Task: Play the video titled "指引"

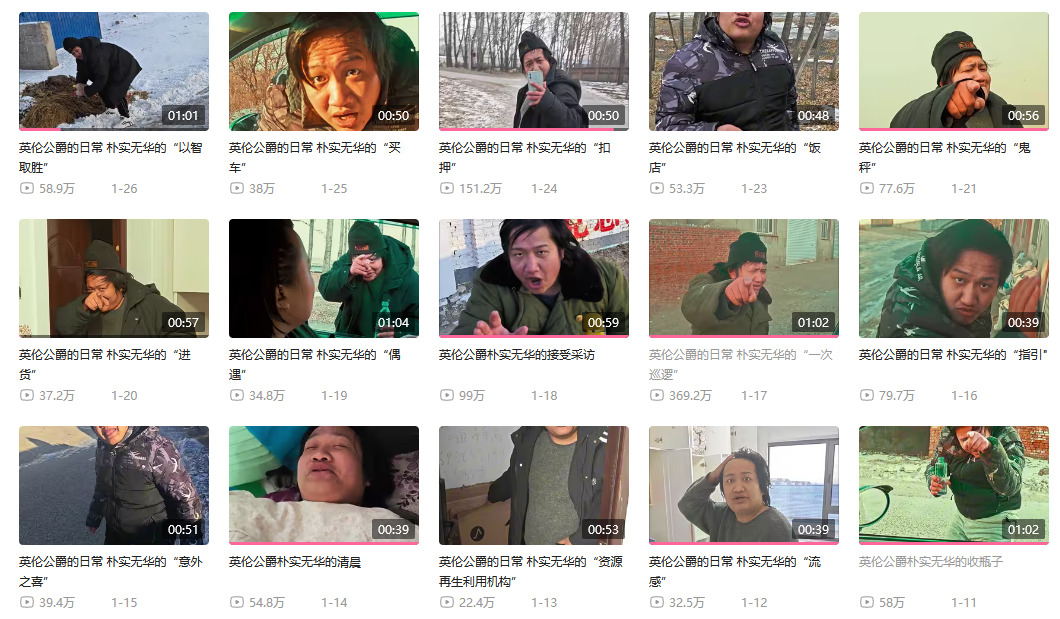Action: click(x=953, y=278)
